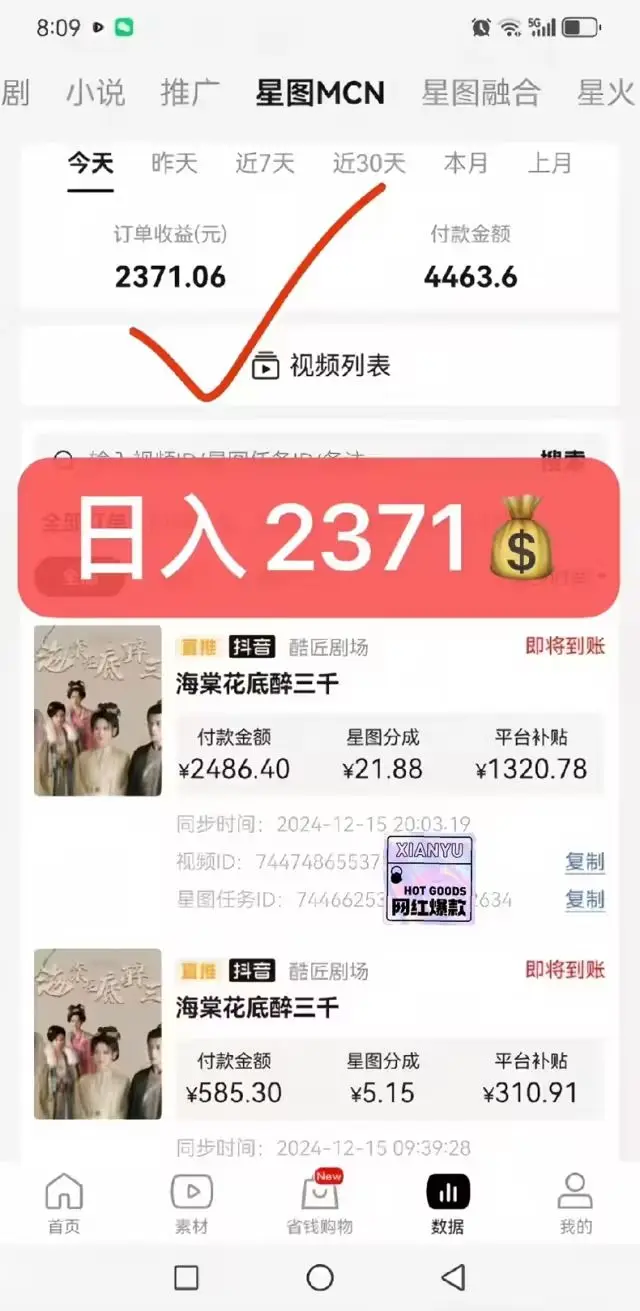Select the 昨天 date filter
This screenshot has height=1311, width=640.
174,163
